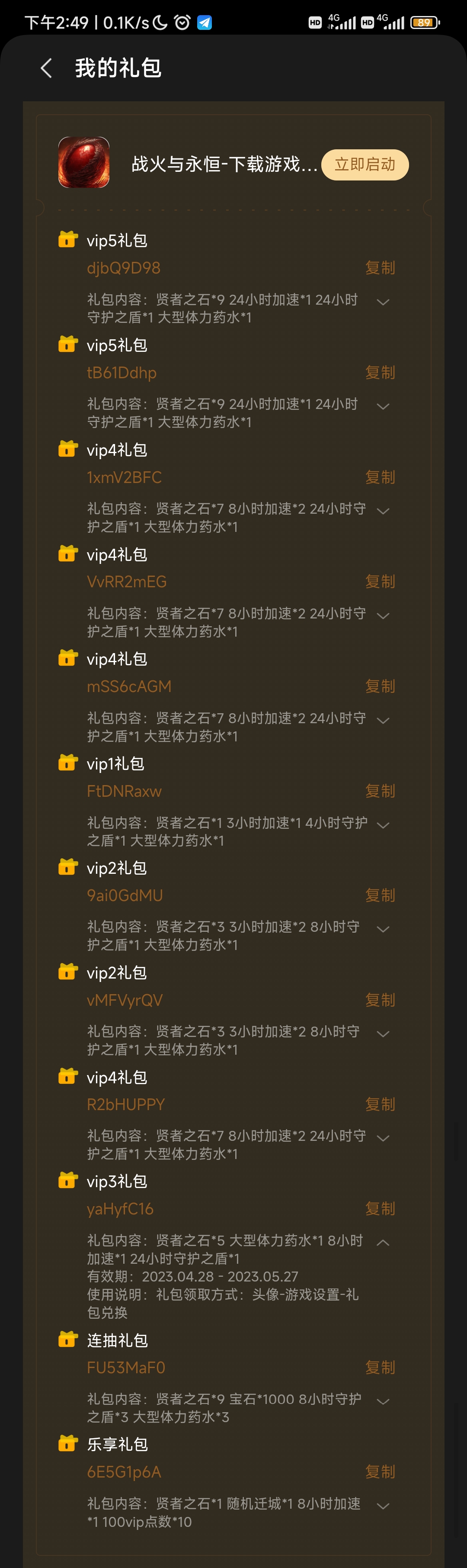Image resolution: width=467 pixels, height=1568 pixels.
Task: Copy code R2bHUPPY
Action: [x=380, y=1104]
